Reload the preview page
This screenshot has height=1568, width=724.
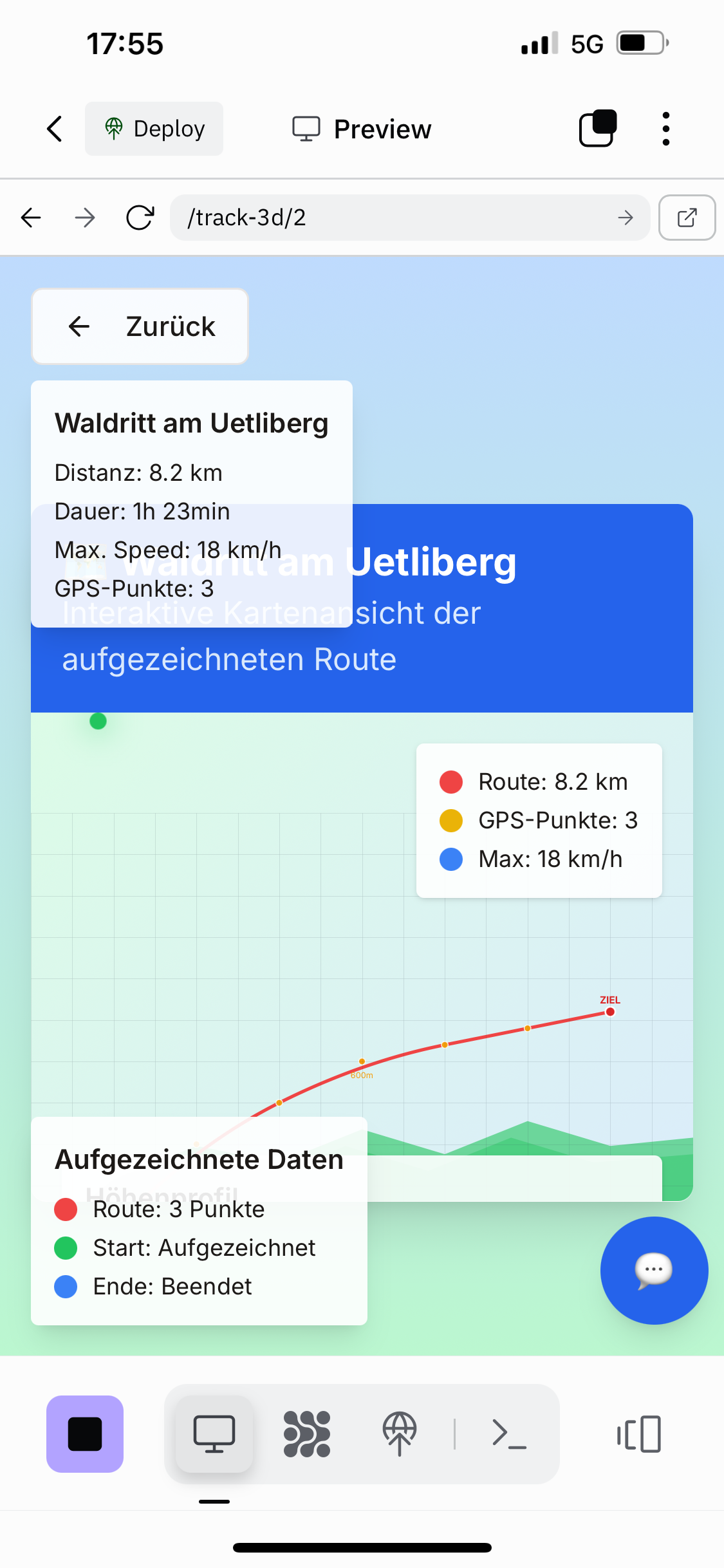(x=140, y=218)
